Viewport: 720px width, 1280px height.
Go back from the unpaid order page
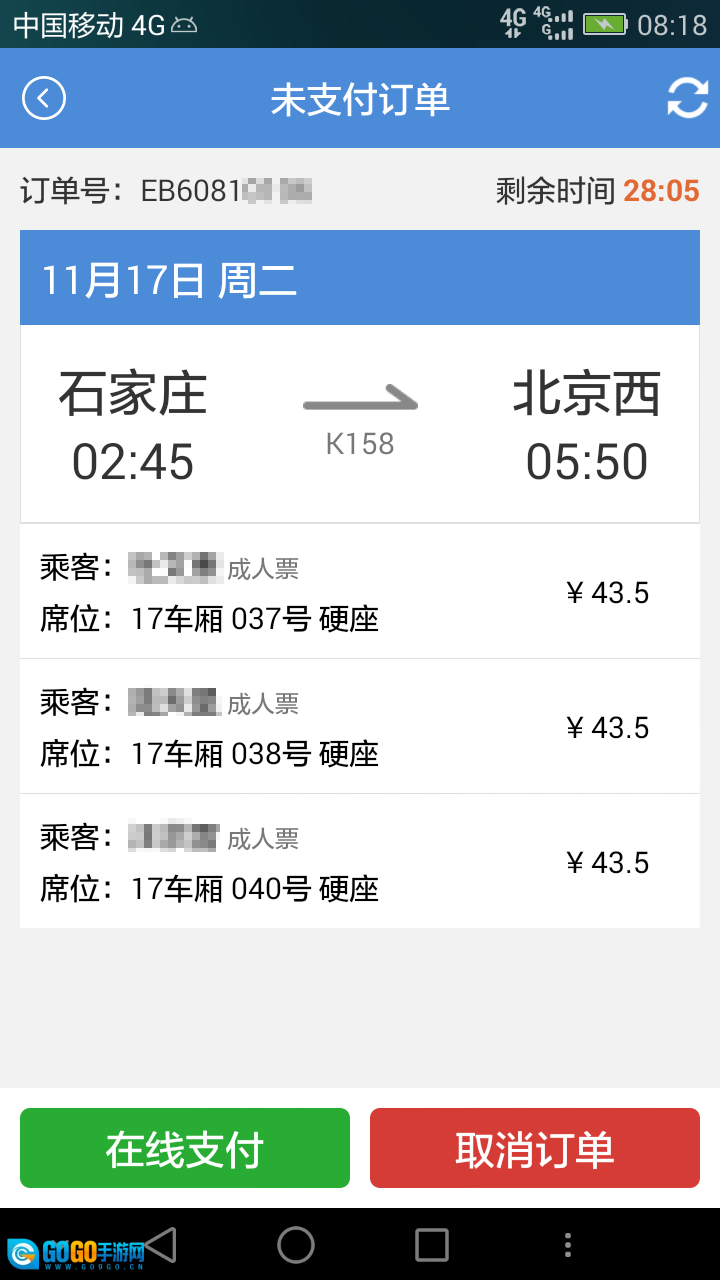click(x=44, y=99)
